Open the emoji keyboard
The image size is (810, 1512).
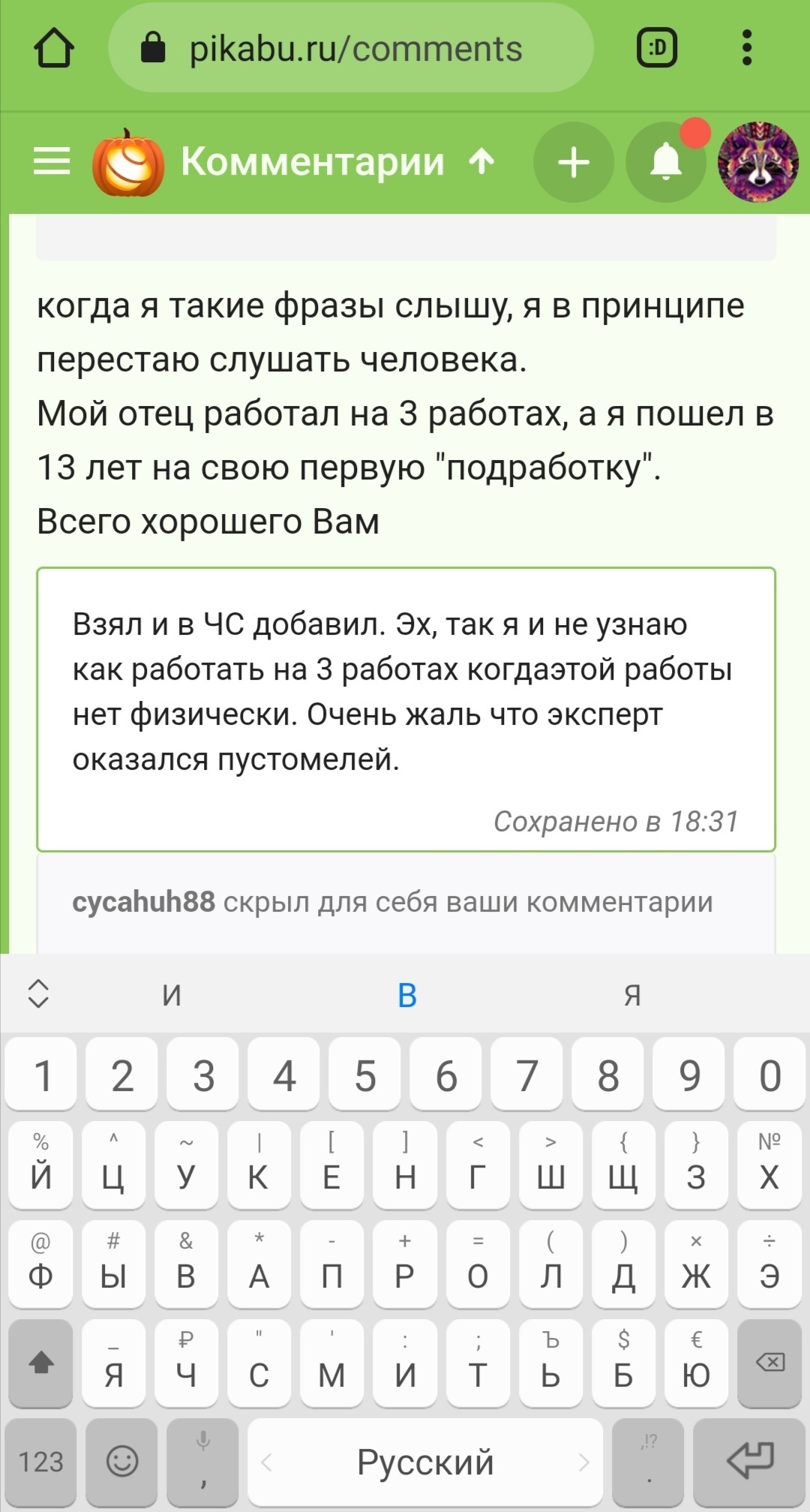click(x=122, y=1461)
